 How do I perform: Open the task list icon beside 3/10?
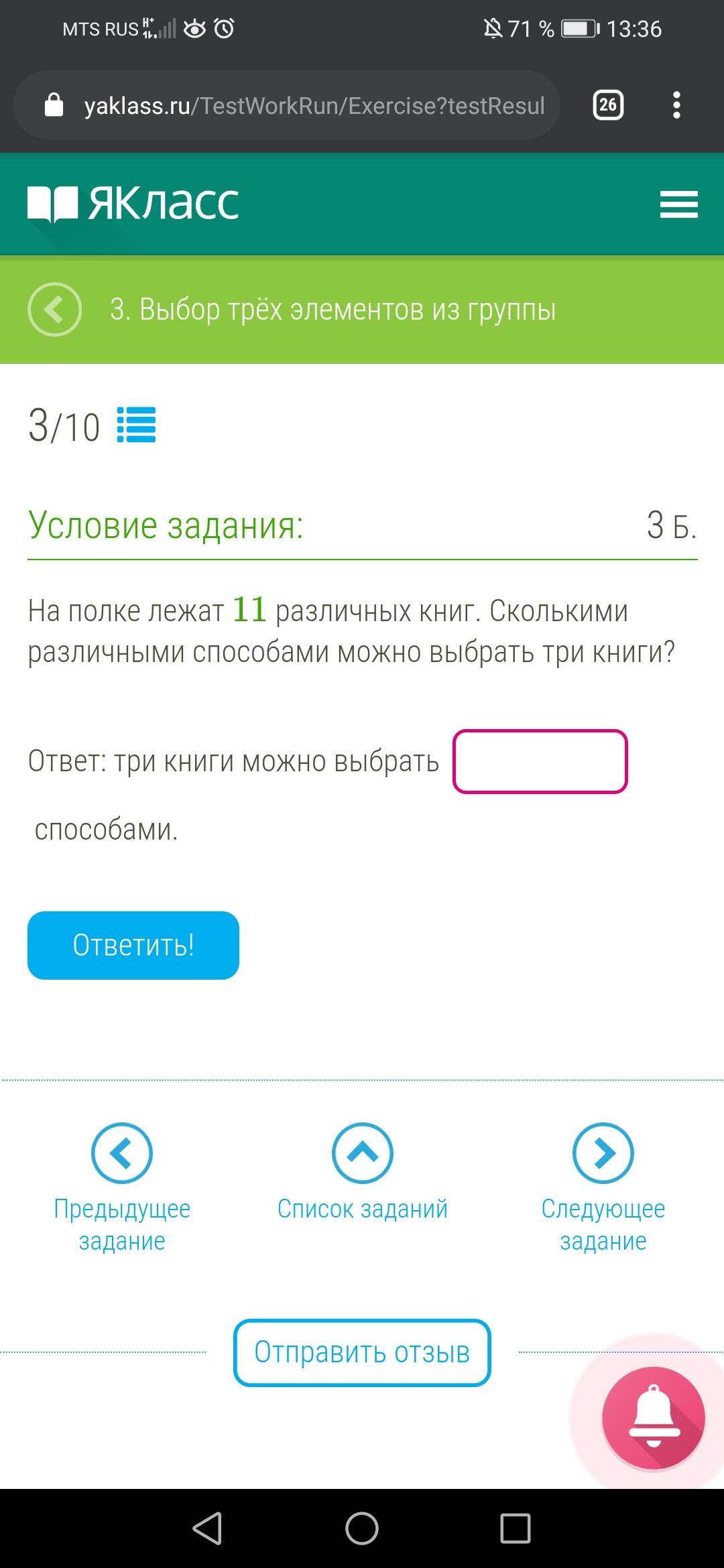(136, 425)
